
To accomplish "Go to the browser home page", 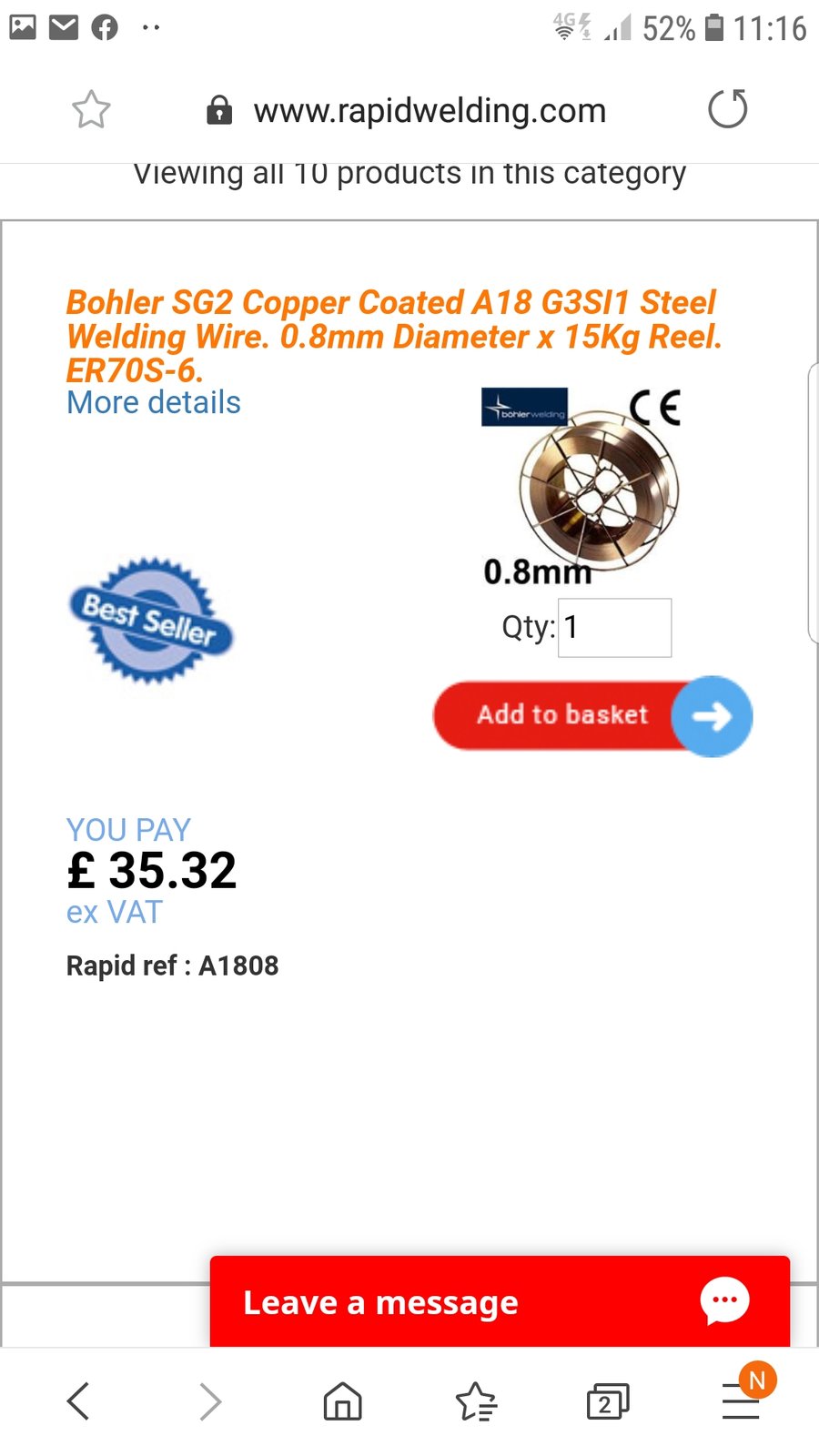I will click(342, 1401).
